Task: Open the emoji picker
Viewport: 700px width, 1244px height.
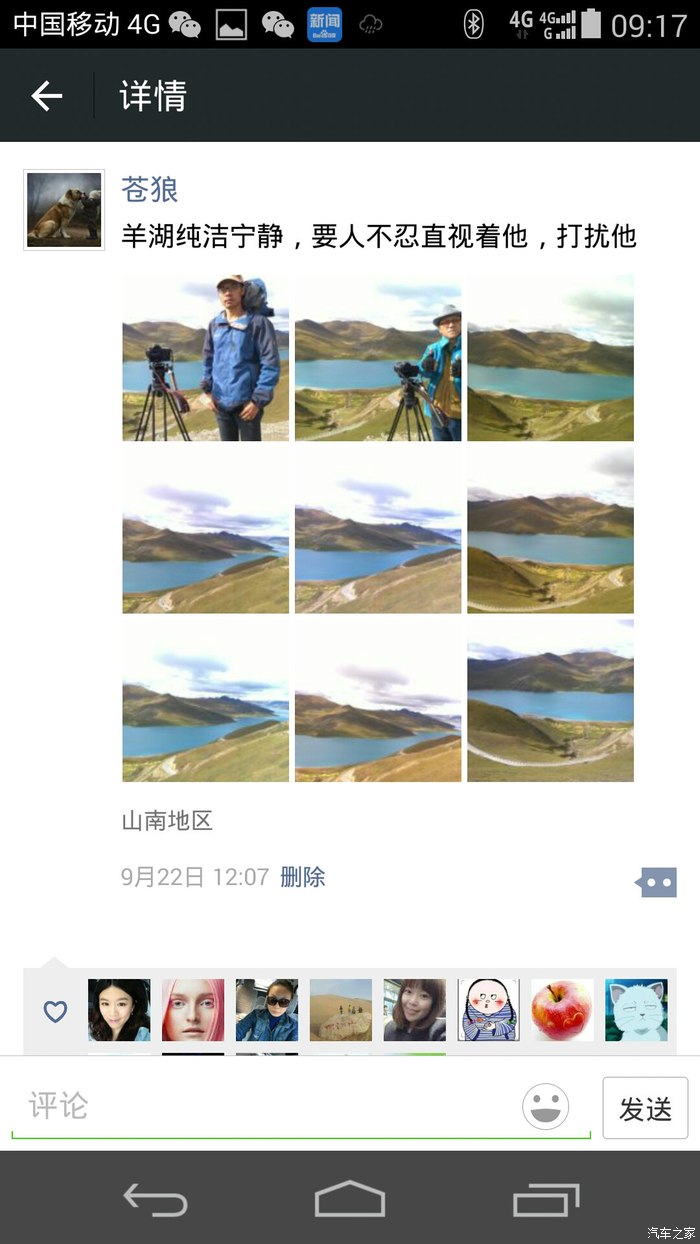Action: pos(545,1107)
